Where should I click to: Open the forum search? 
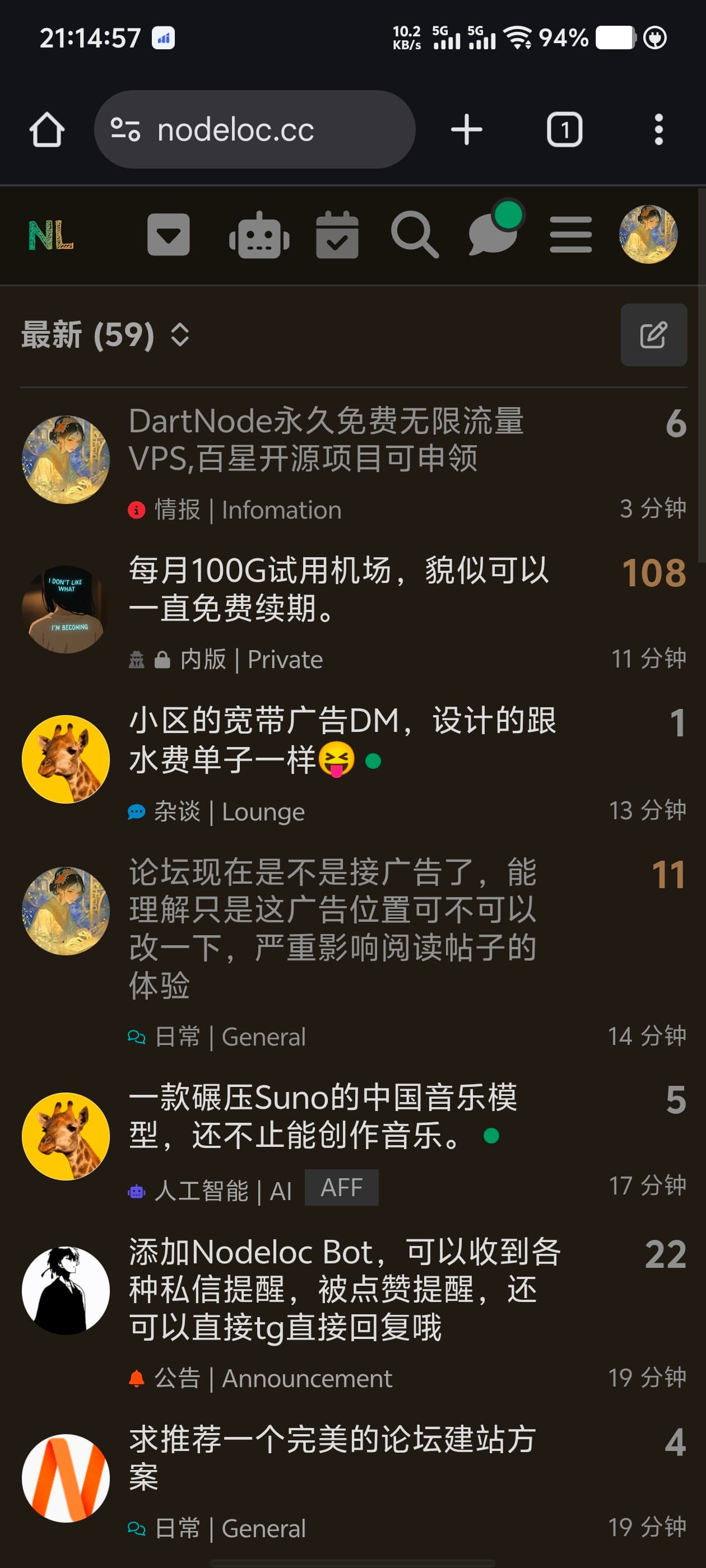click(x=415, y=235)
